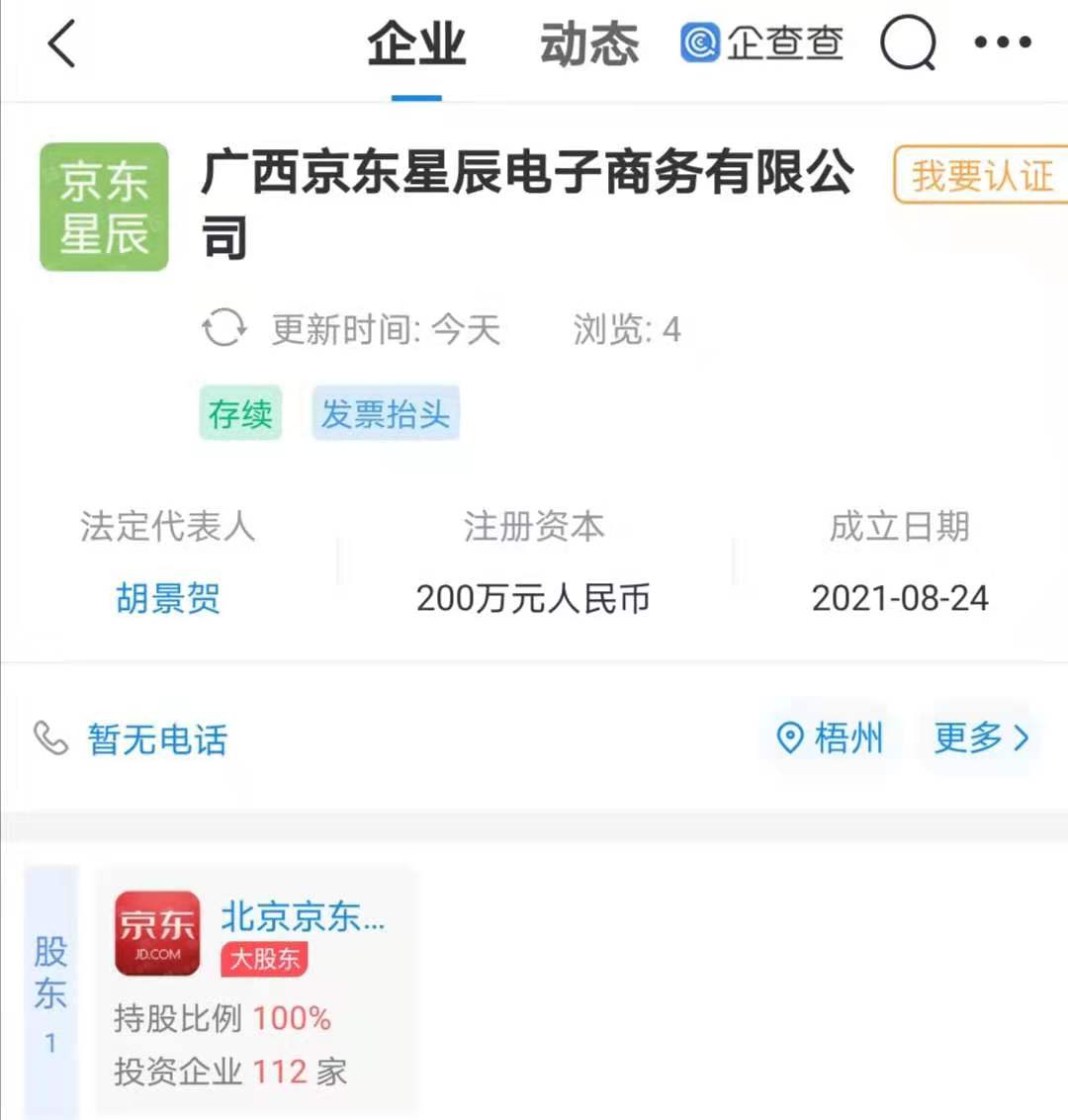Open legal representative 胡景贺 profile link
The image size is (1068, 1120).
(x=167, y=598)
